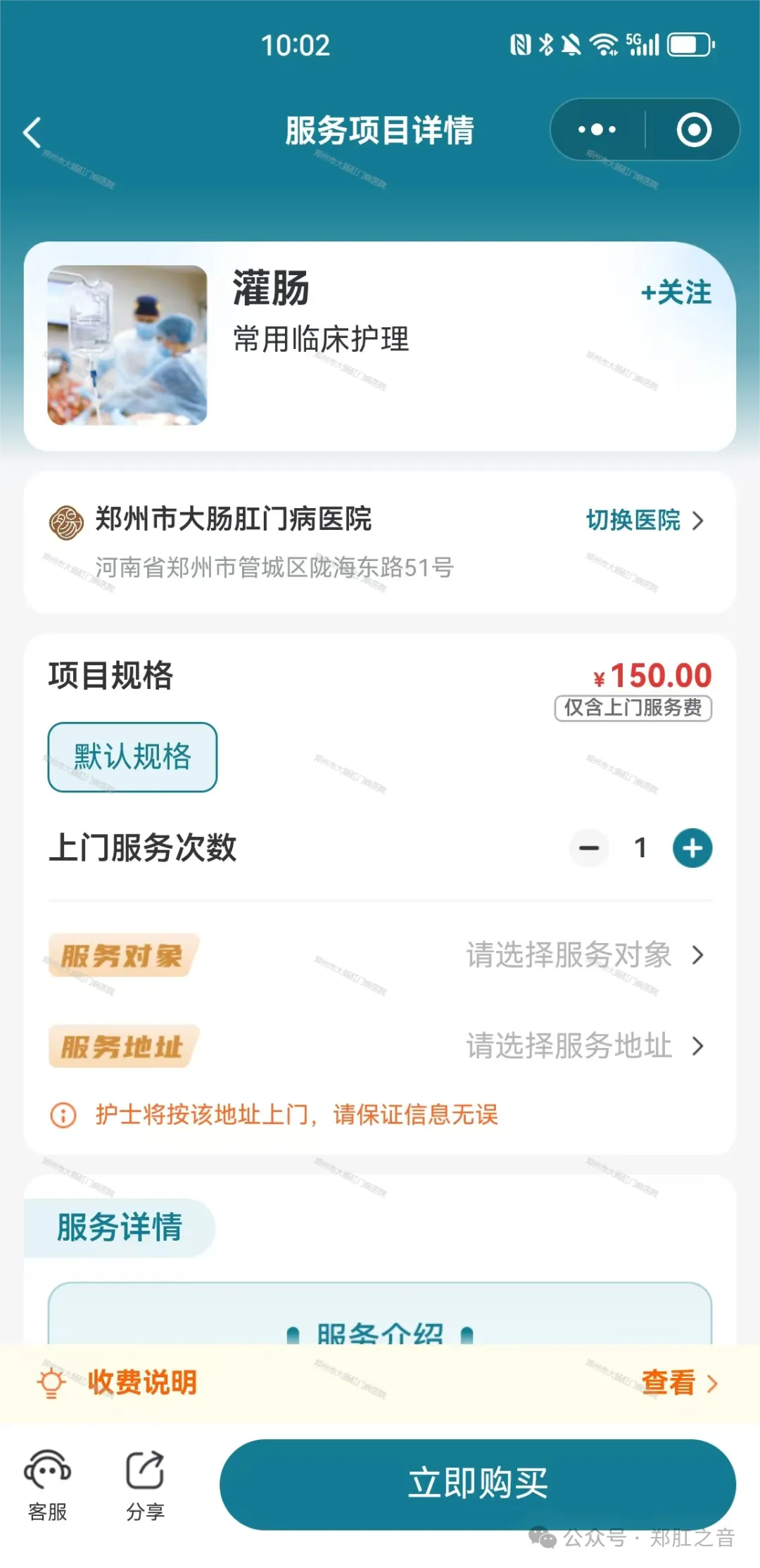Go back using the top-left arrow
This screenshot has height=1568, width=760.
tap(32, 132)
